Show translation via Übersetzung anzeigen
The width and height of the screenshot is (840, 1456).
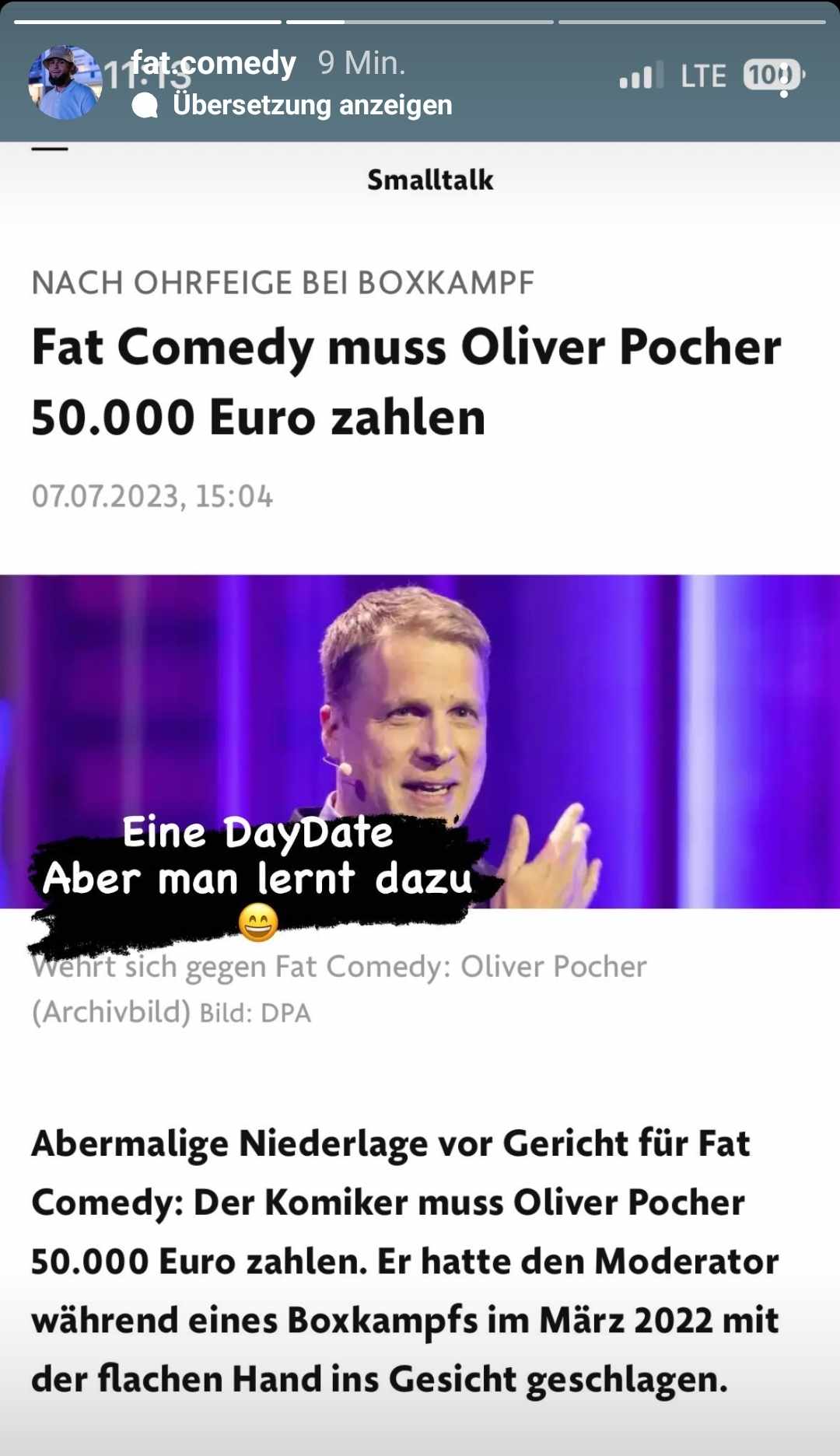[311, 105]
